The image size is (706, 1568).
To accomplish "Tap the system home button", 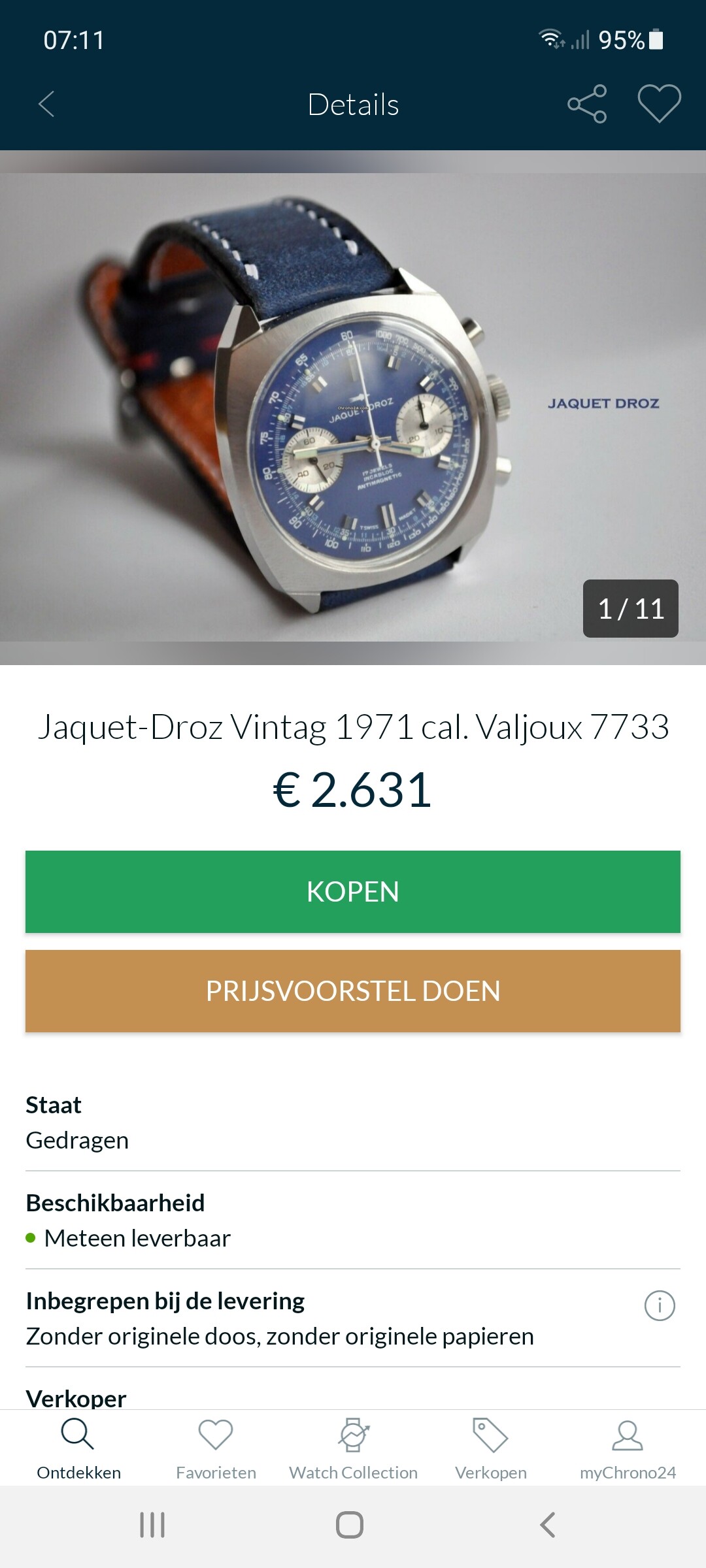I will pos(350,1525).
